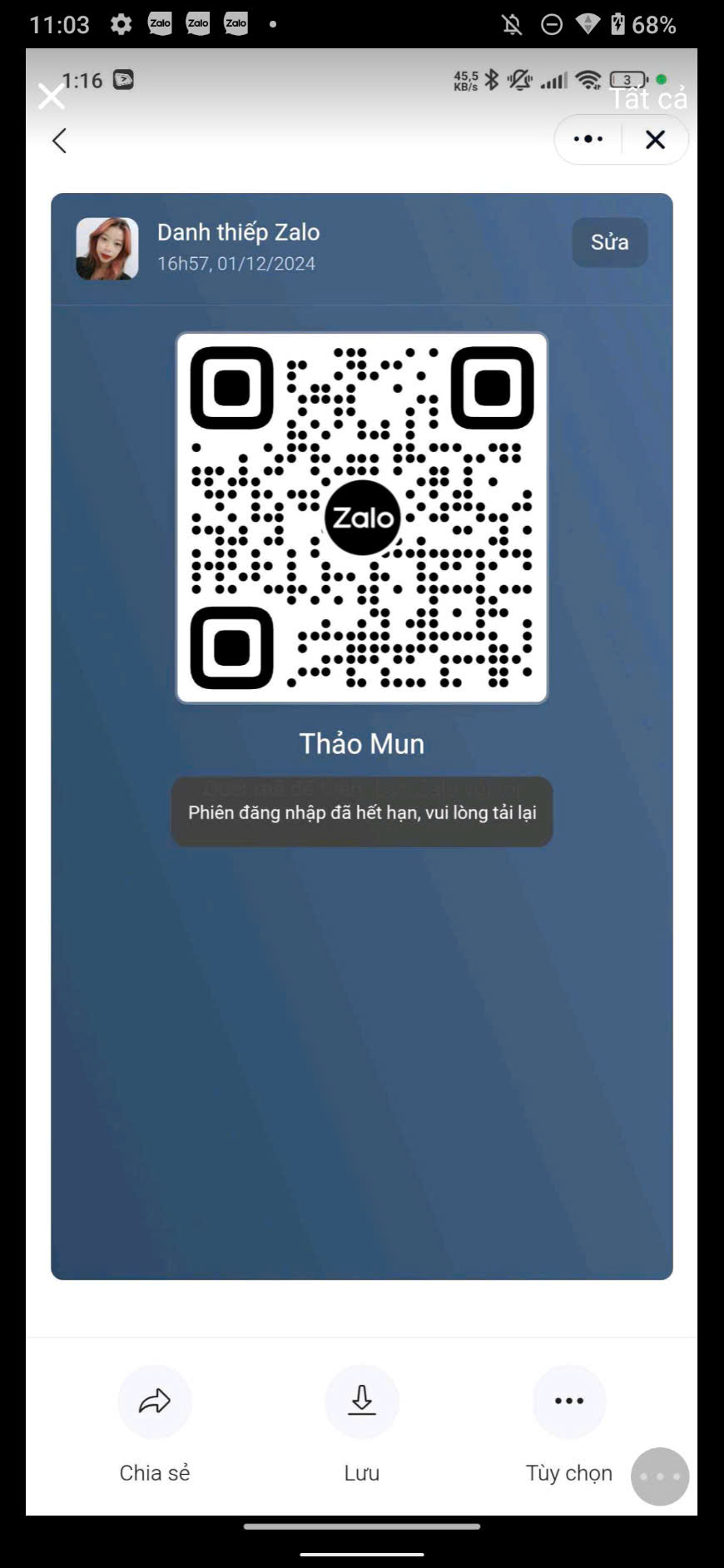Open the Tất cả media view
The height and width of the screenshot is (1568, 724).
pyautogui.click(x=649, y=98)
